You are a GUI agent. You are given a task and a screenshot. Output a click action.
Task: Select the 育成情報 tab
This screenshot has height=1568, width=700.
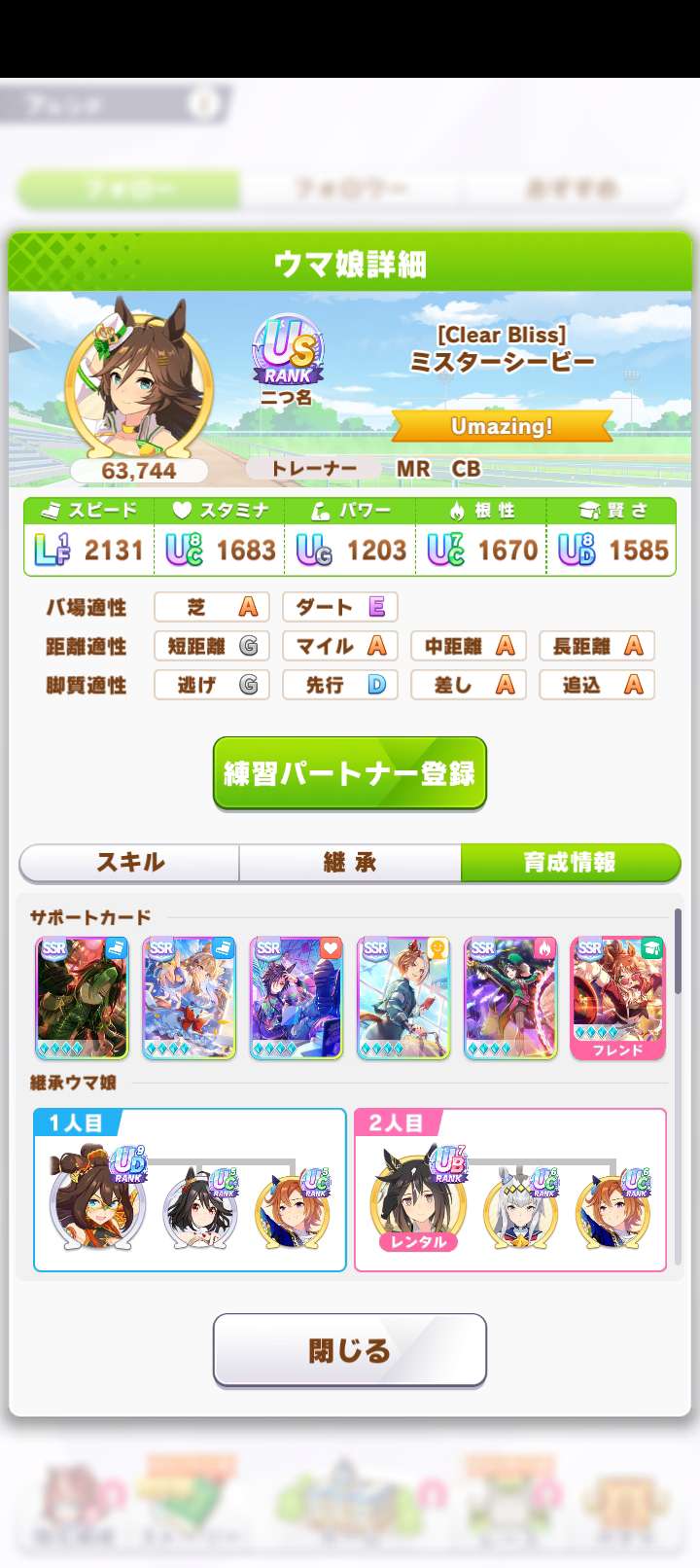point(570,862)
